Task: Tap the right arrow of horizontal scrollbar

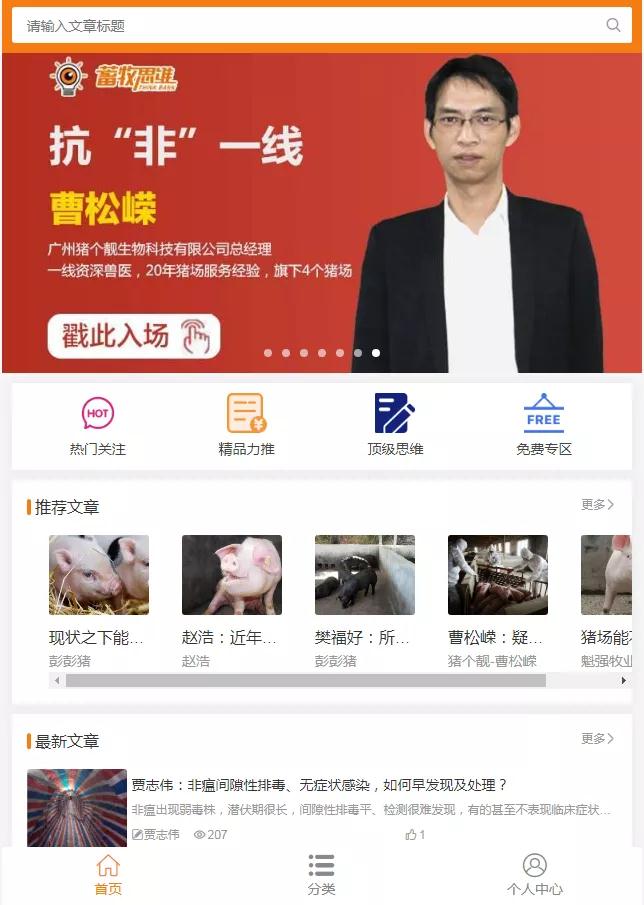Action: tap(624, 681)
